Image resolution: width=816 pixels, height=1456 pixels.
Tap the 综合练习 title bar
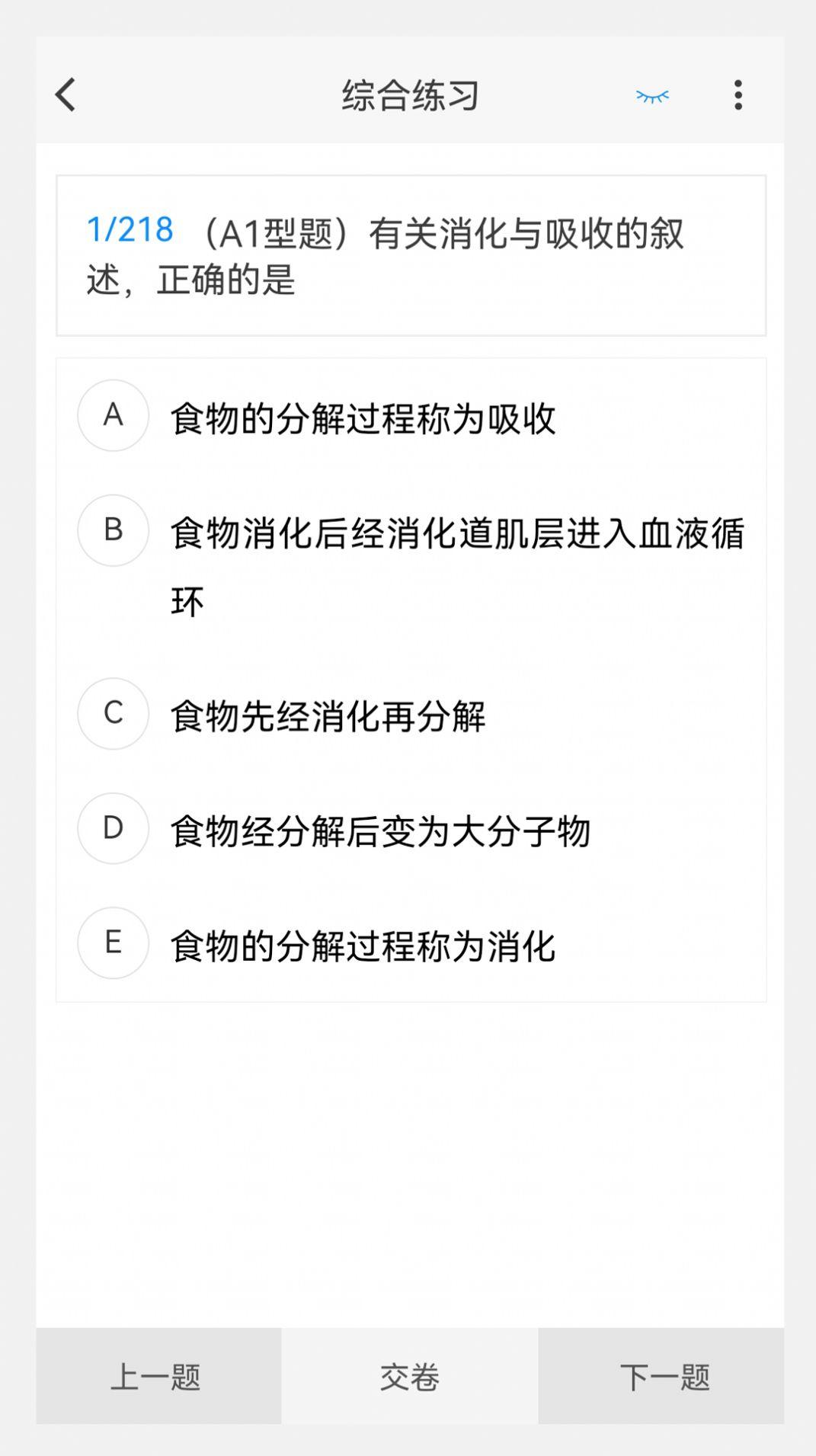[408, 94]
